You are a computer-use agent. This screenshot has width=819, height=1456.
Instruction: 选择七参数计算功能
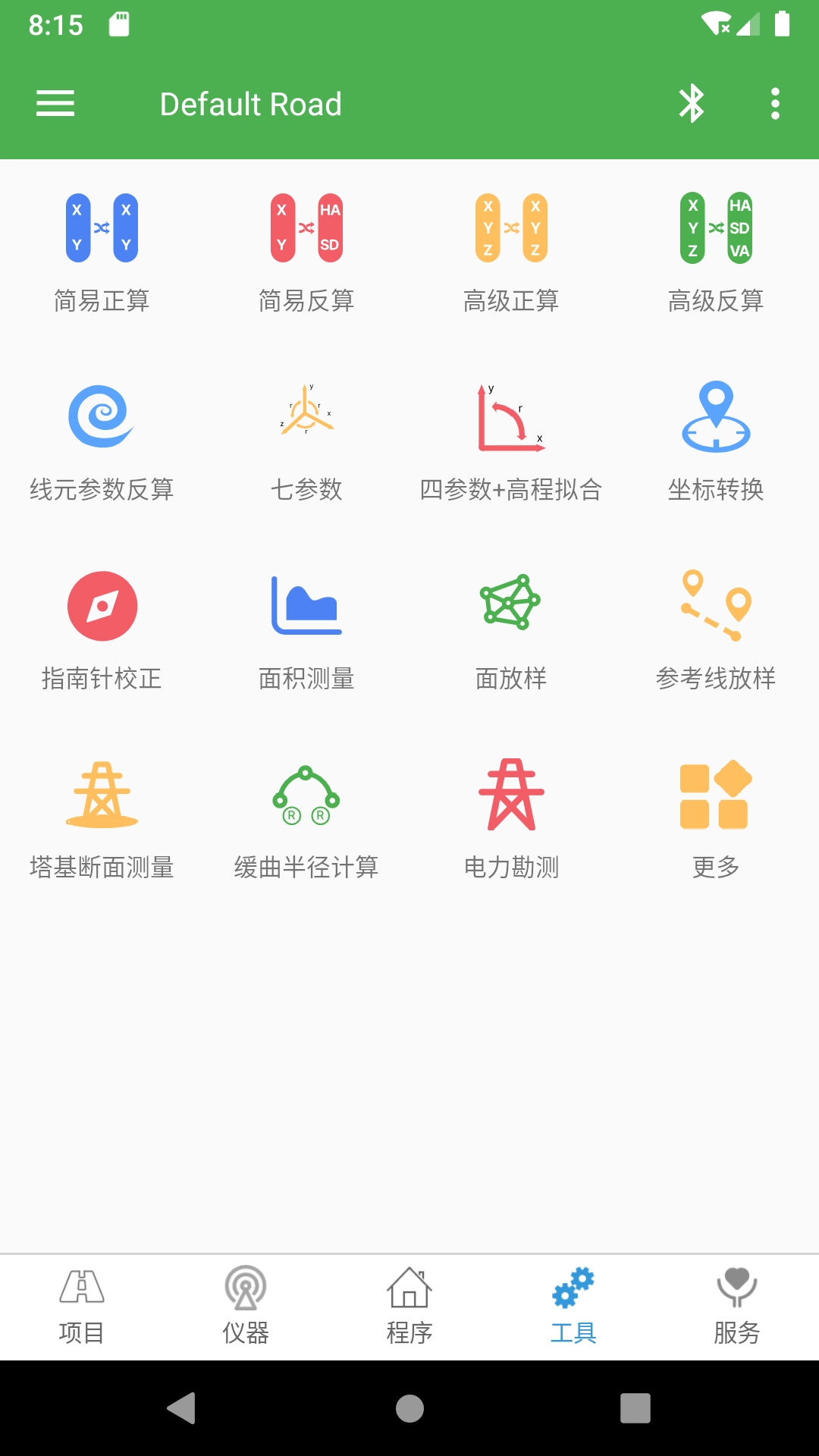[307, 440]
